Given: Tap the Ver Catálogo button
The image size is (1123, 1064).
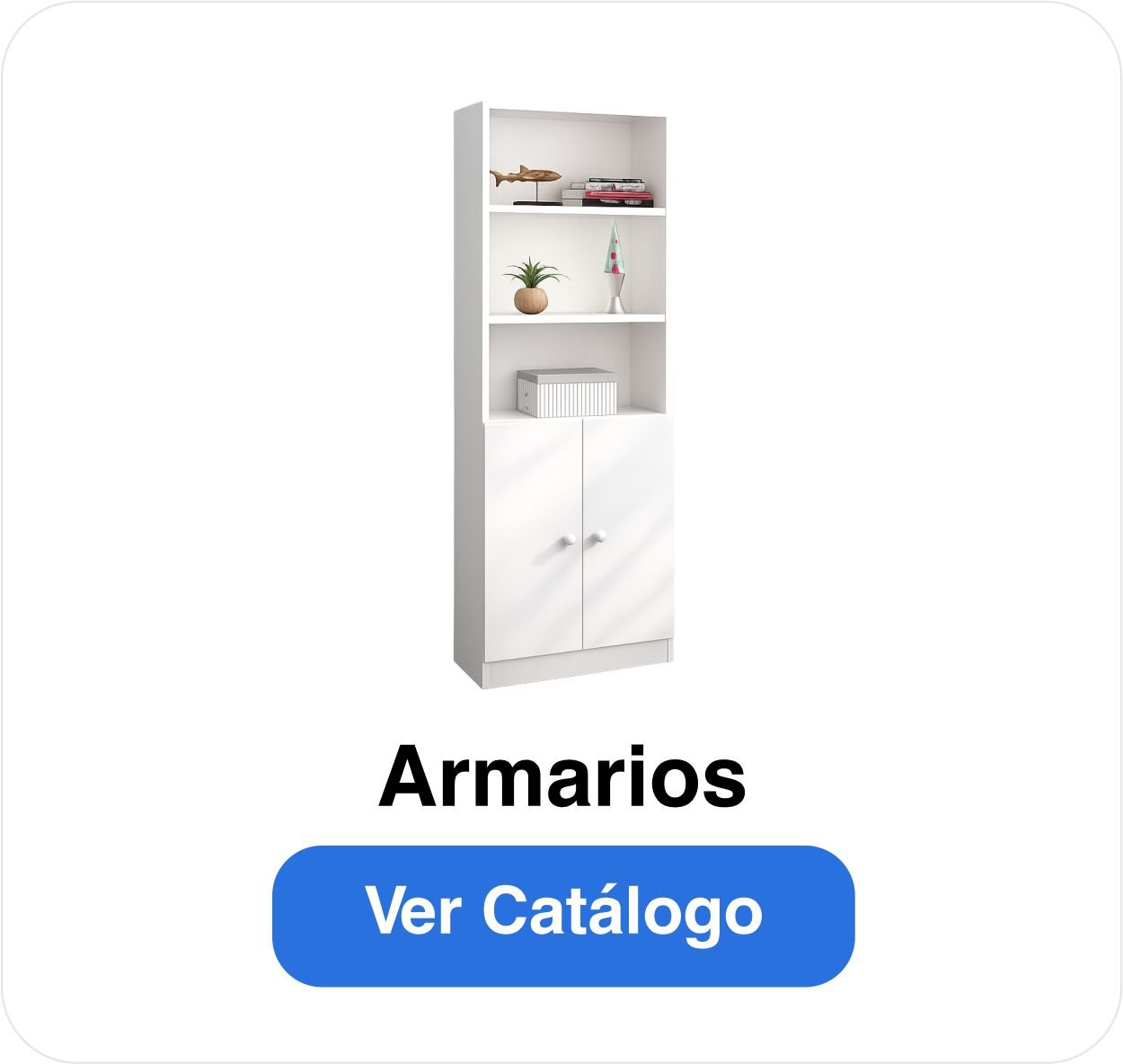Looking at the screenshot, I should click(563, 915).
